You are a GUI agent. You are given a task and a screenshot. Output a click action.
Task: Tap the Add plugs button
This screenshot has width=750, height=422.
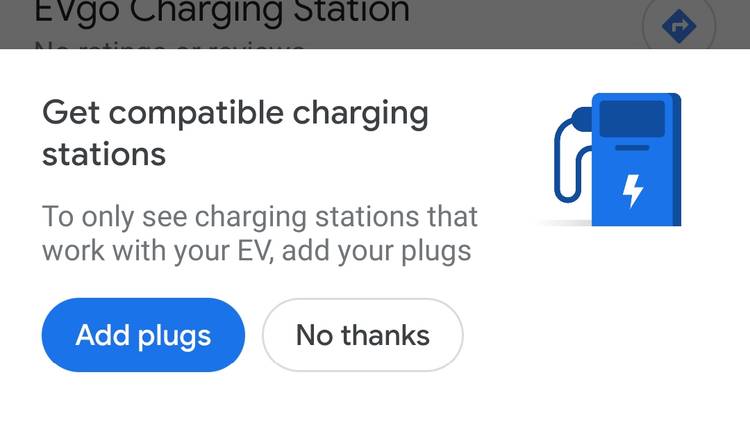point(143,335)
